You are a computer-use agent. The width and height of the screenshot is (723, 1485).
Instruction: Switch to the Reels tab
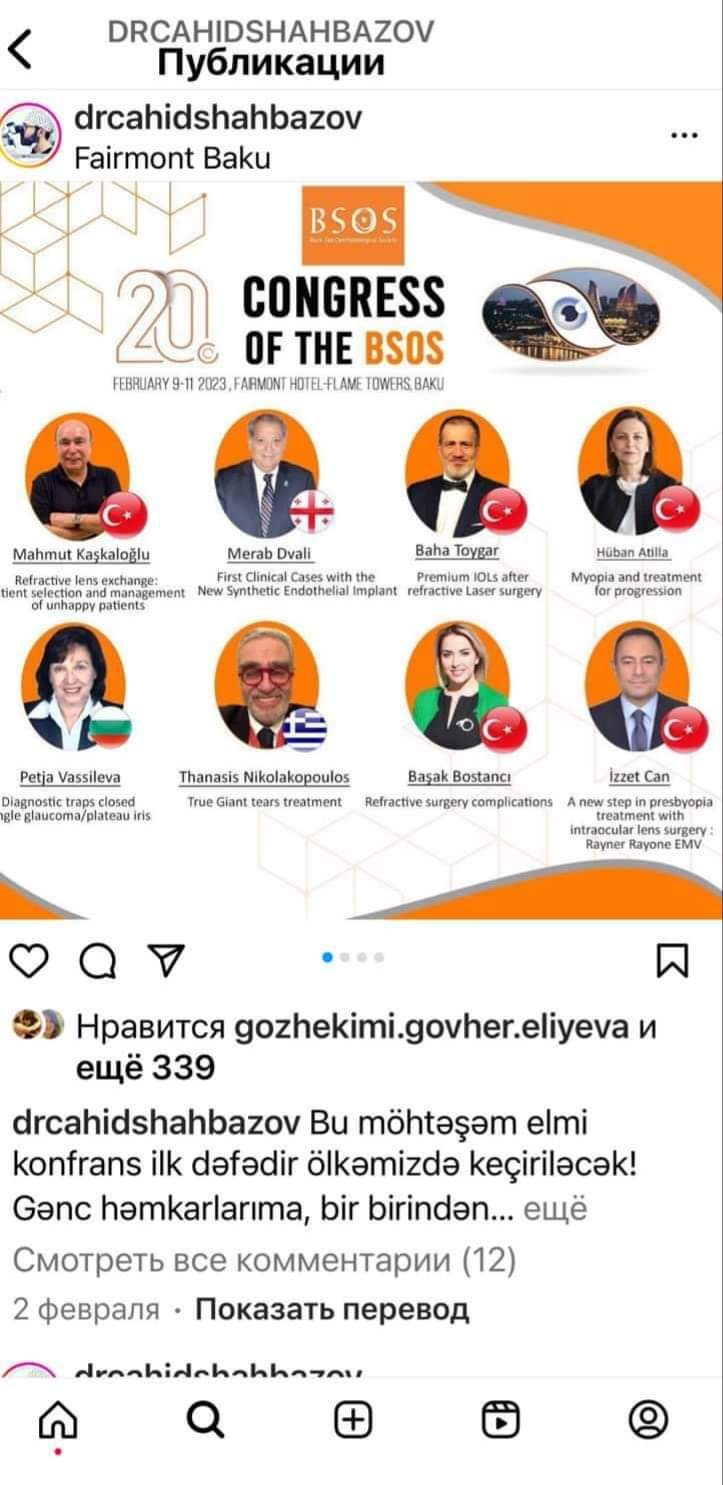click(500, 1419)
